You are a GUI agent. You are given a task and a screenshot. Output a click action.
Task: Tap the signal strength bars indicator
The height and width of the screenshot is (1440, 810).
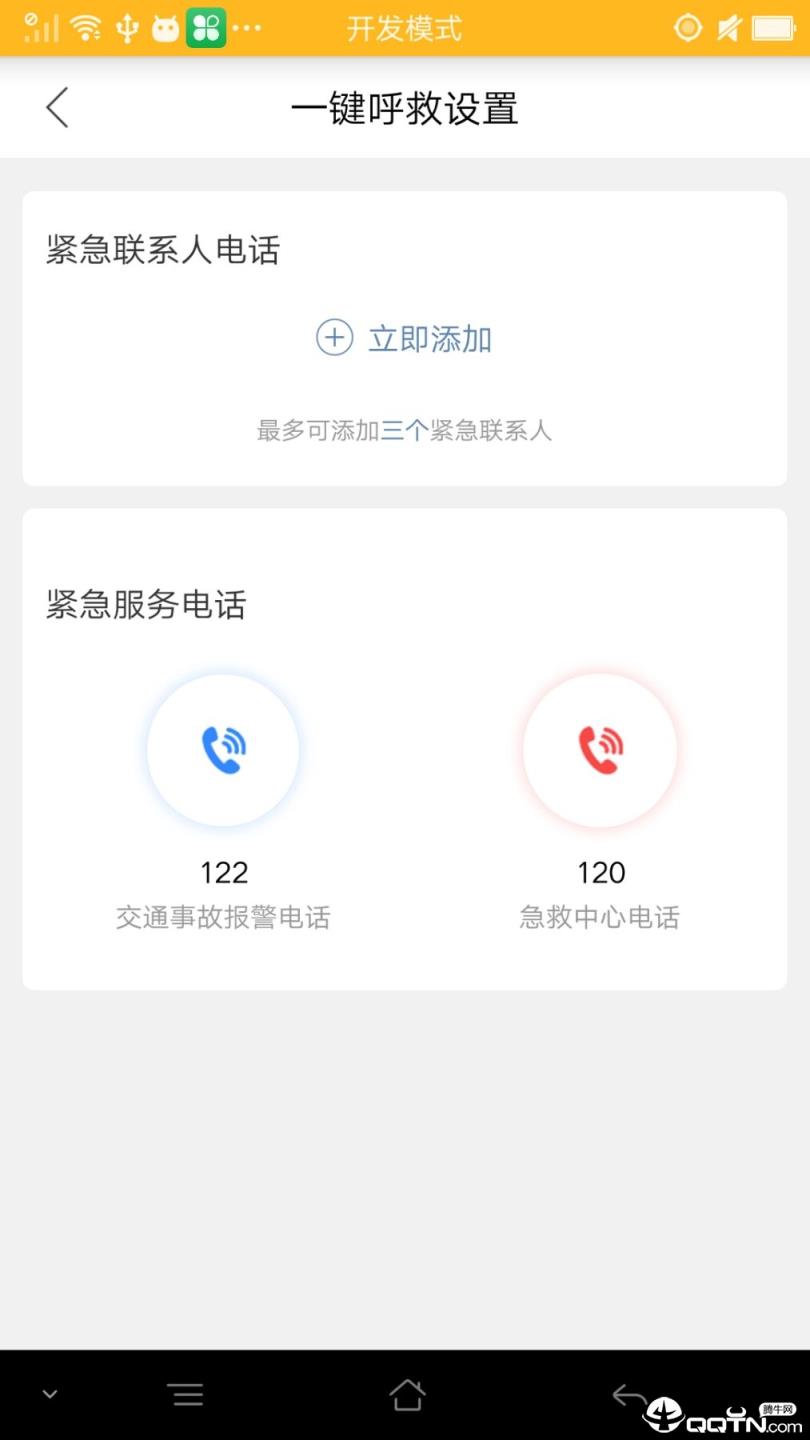[x=44, y=27]
